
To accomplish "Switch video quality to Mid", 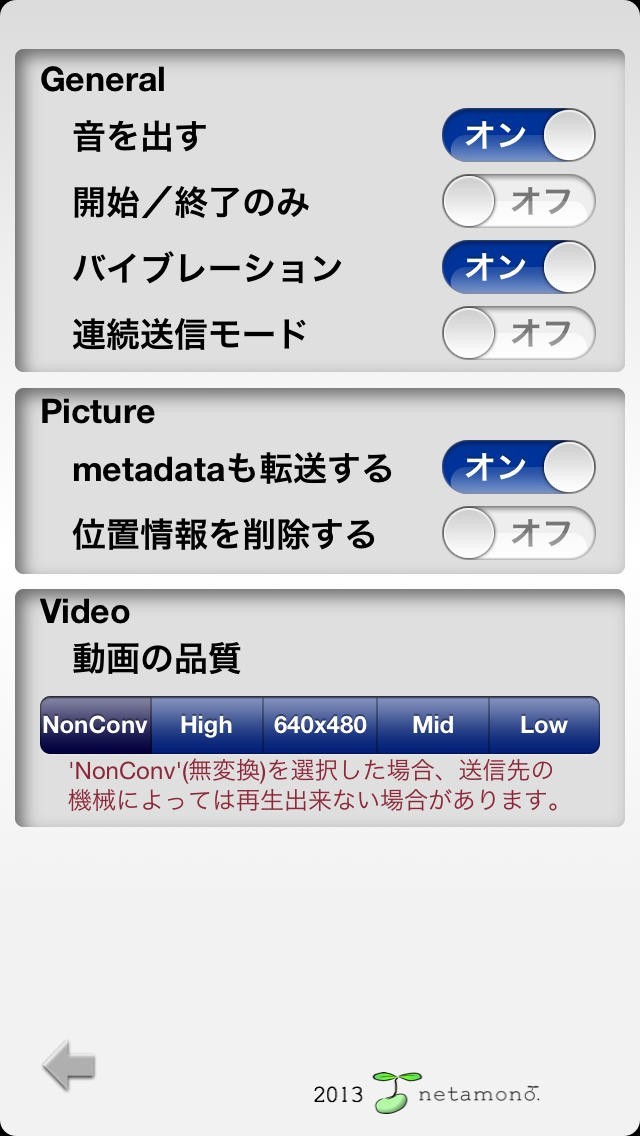I will tap(433, 725).
